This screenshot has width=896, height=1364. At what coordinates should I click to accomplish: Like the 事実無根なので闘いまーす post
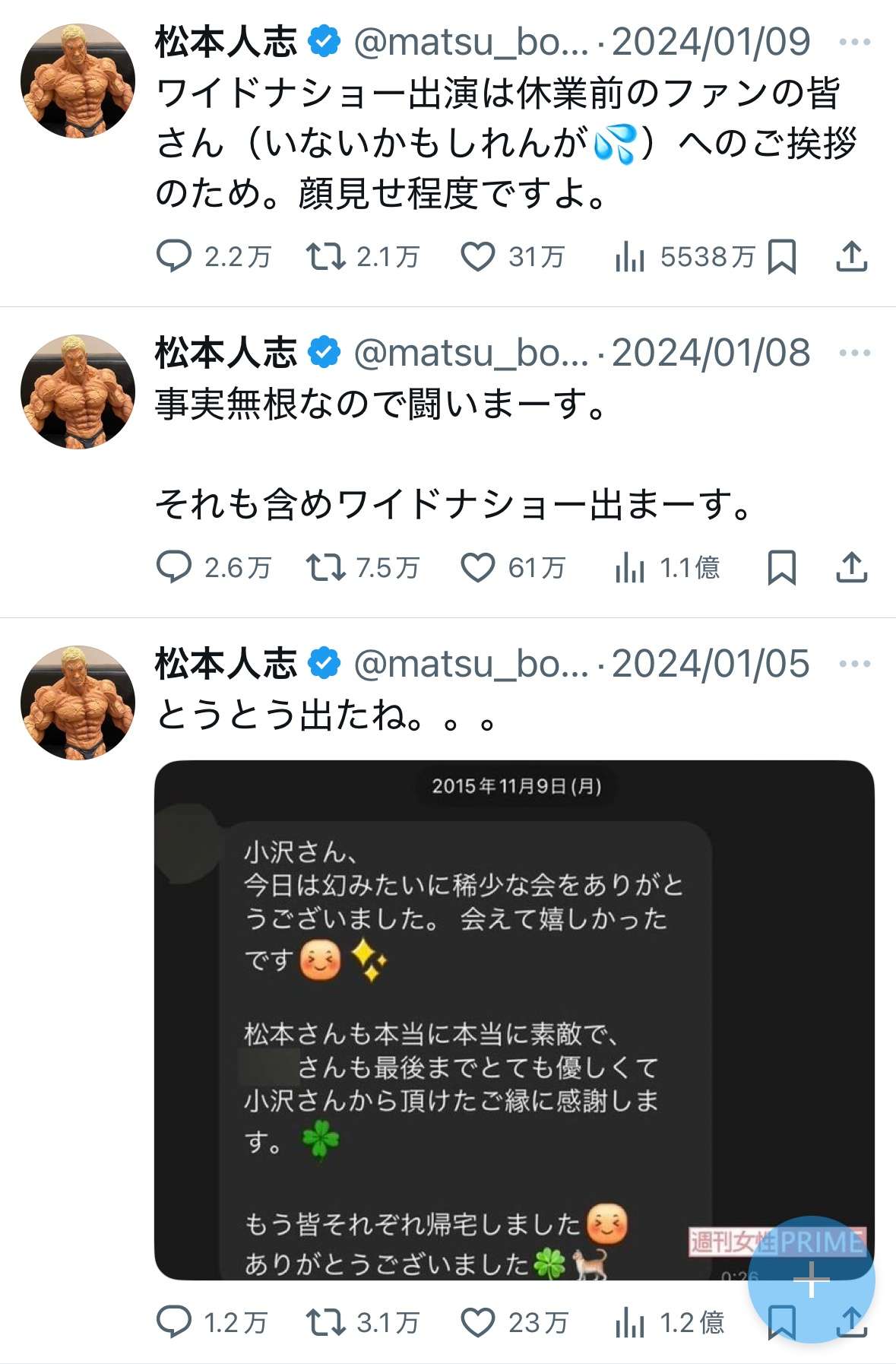pos(478,567)
